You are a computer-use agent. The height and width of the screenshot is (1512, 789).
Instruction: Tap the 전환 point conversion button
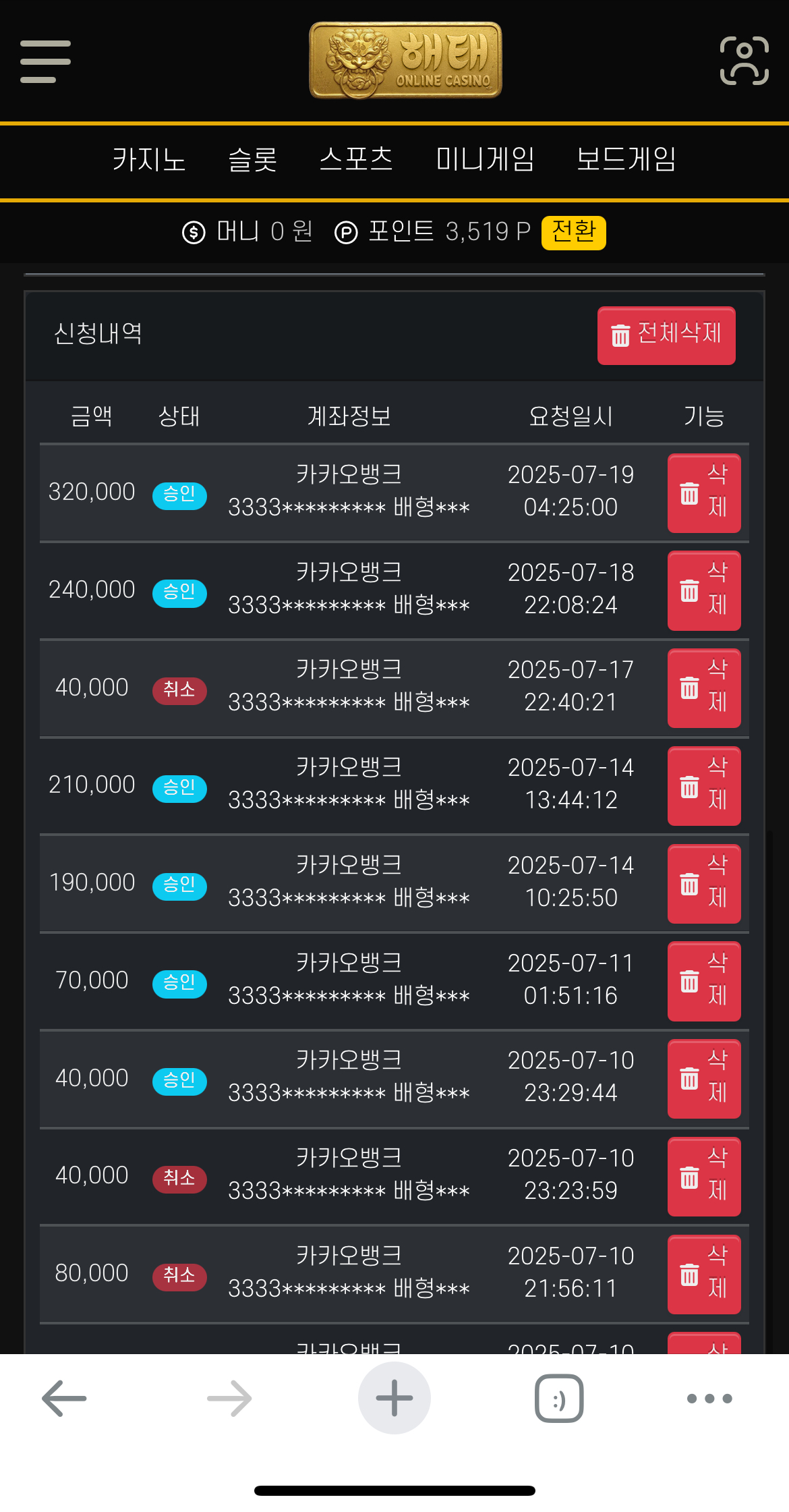[573, 233]
